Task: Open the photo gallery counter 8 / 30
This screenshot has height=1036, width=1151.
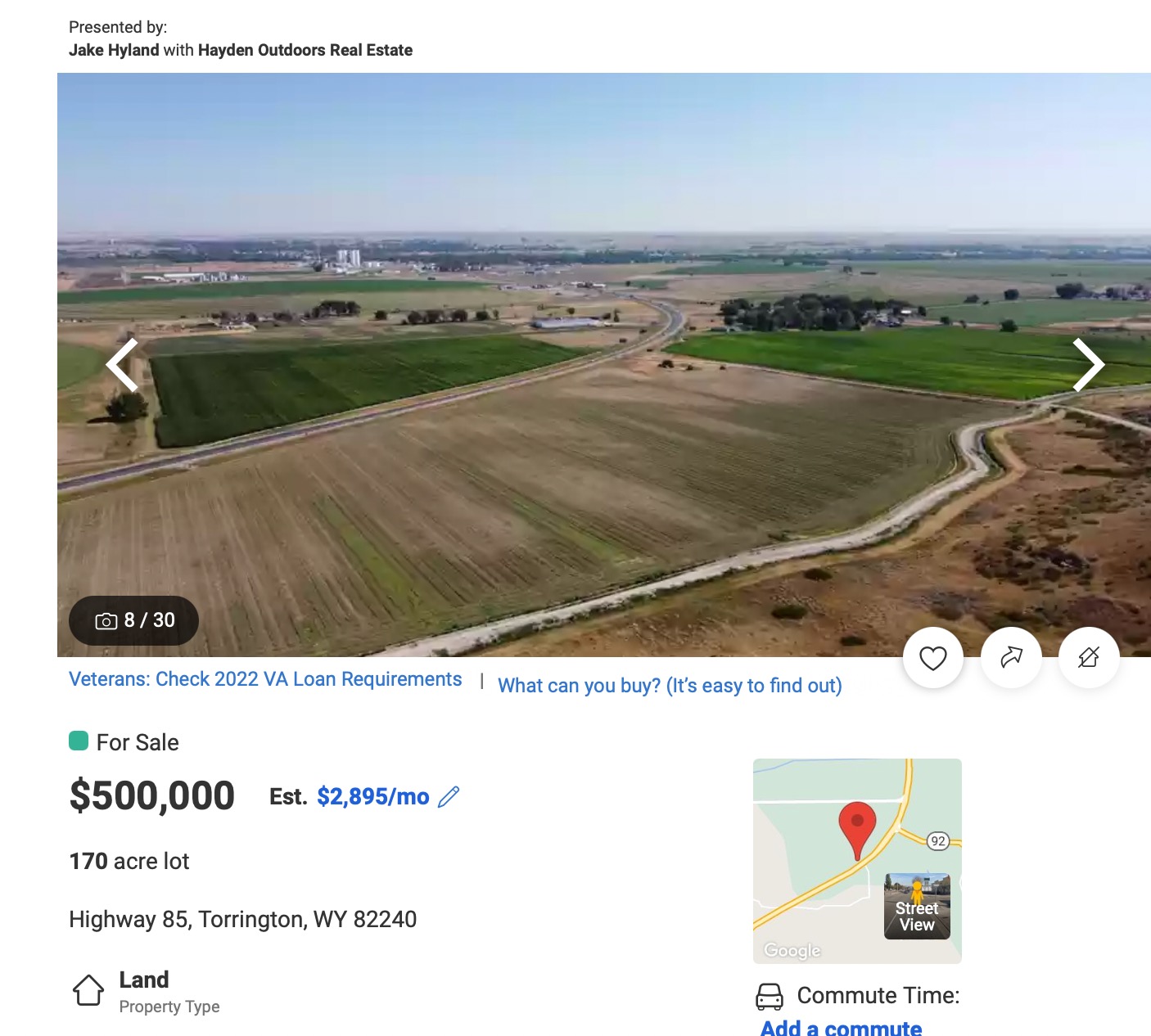Action: pyautogui.click(x=134, y=620)
